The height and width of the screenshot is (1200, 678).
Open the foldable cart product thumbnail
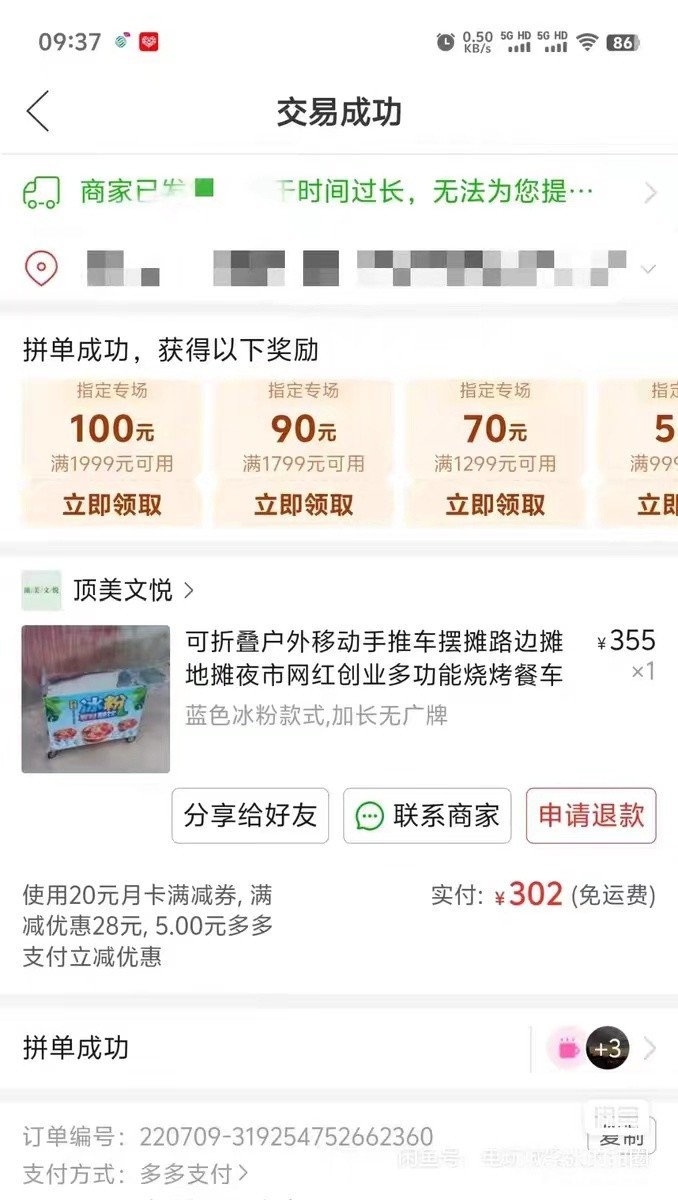pyautogui.click(x=96, y=699)
